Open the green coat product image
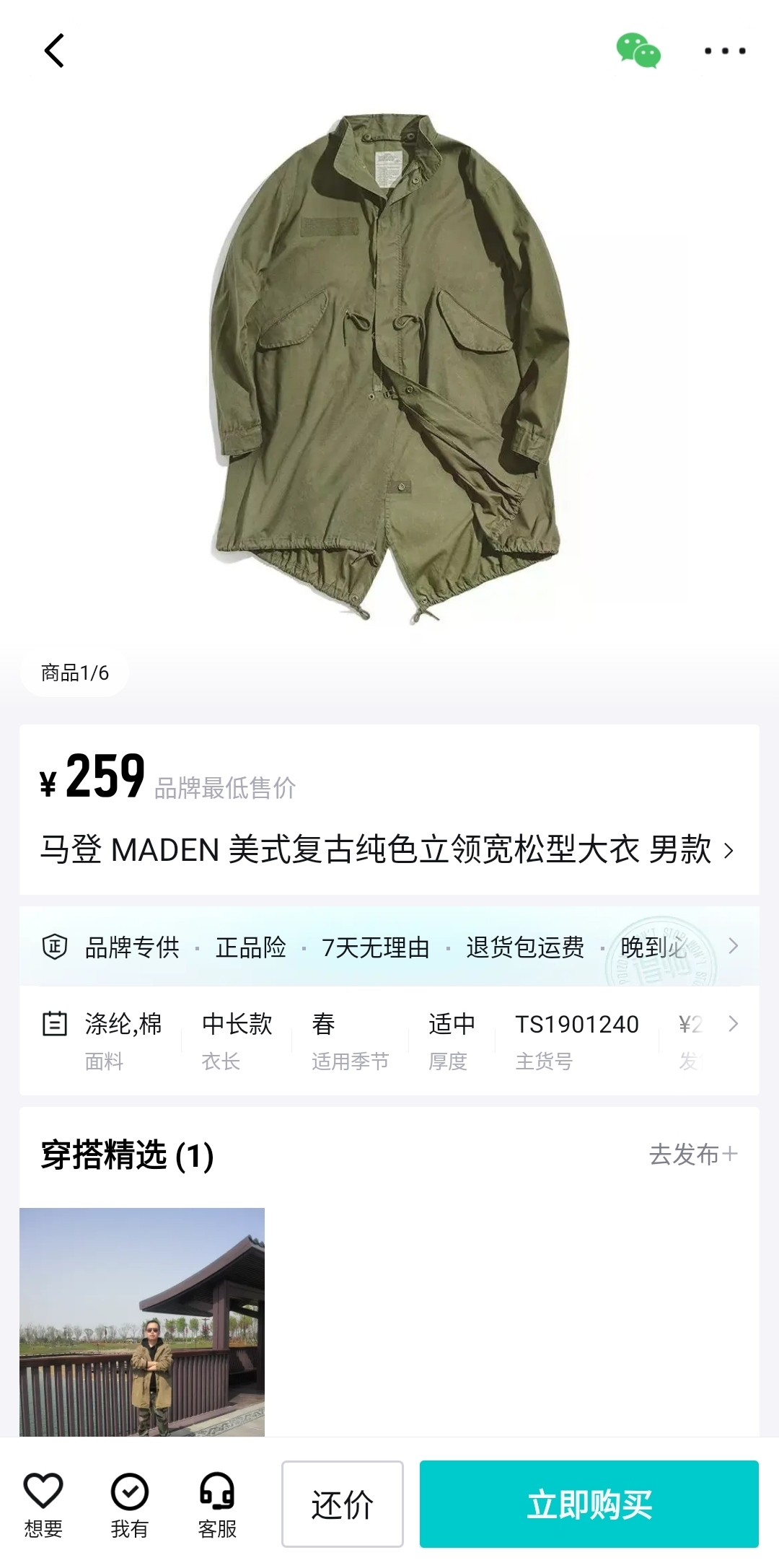 click(389, 368)
